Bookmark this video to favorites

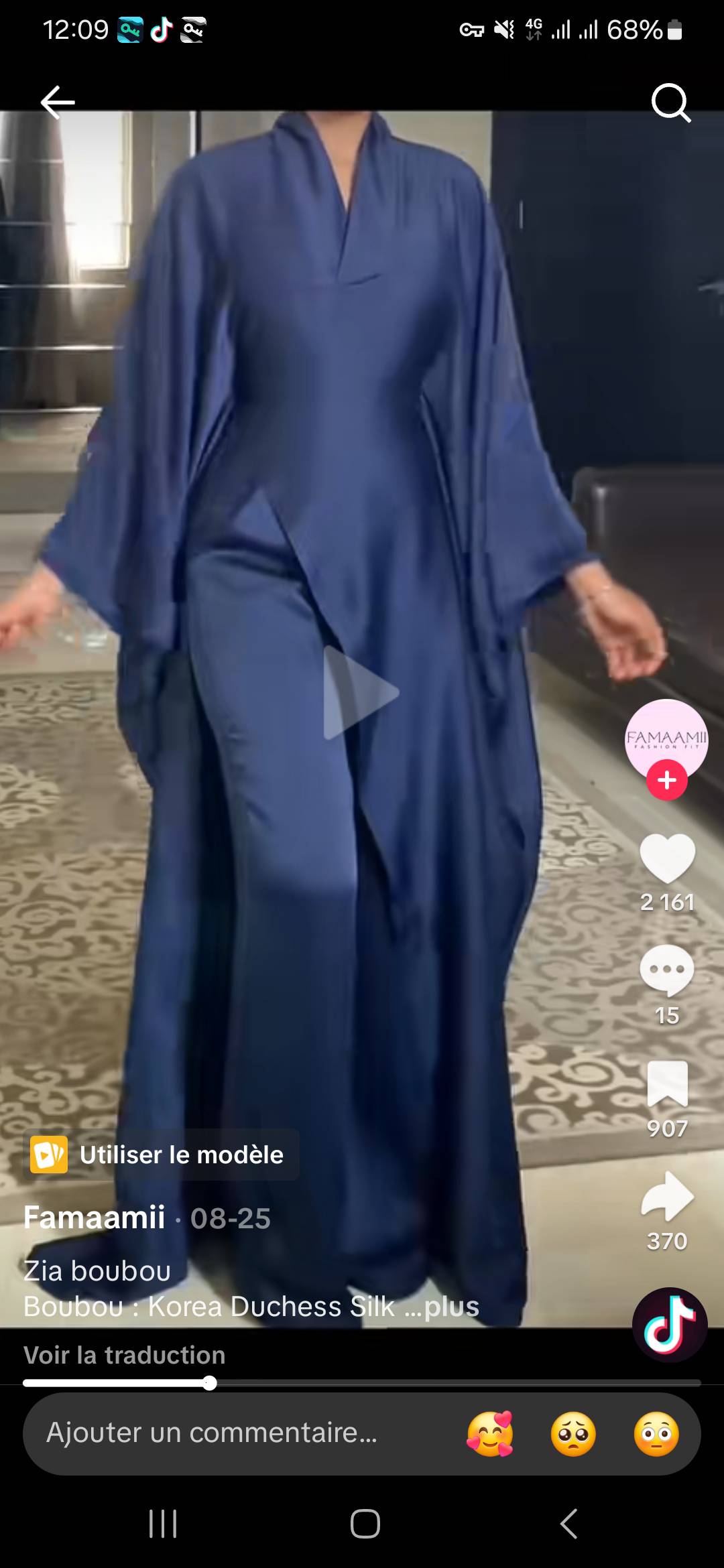666,1084
